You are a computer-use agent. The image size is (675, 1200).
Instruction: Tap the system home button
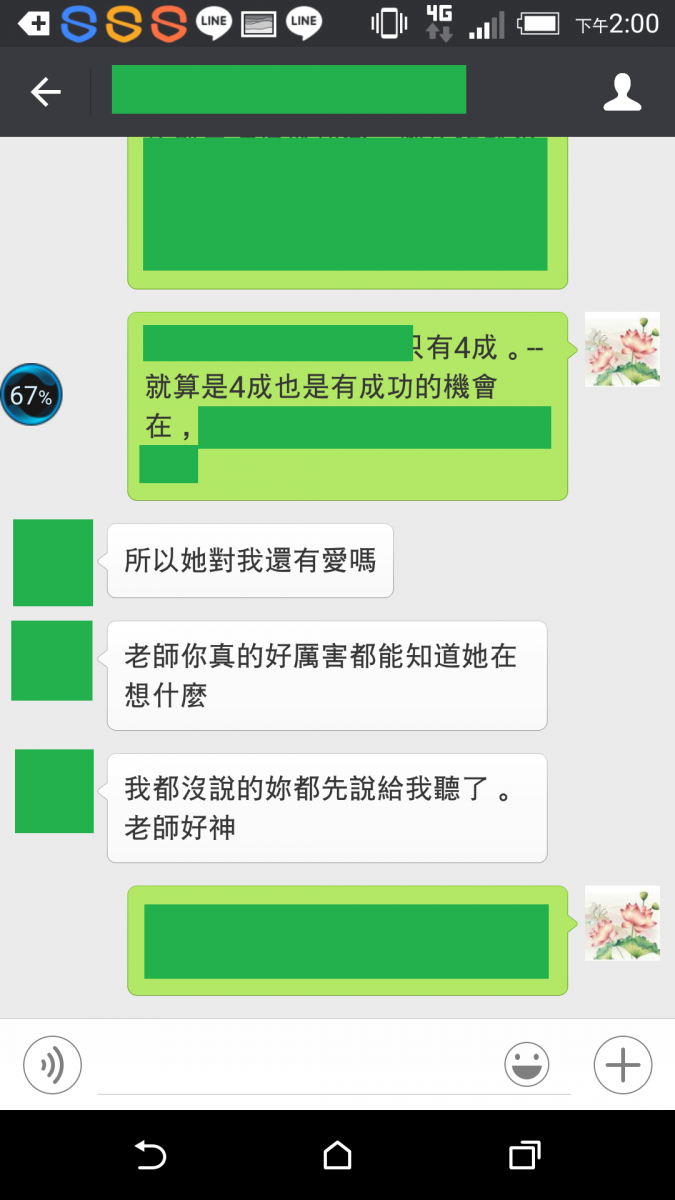338,1156
